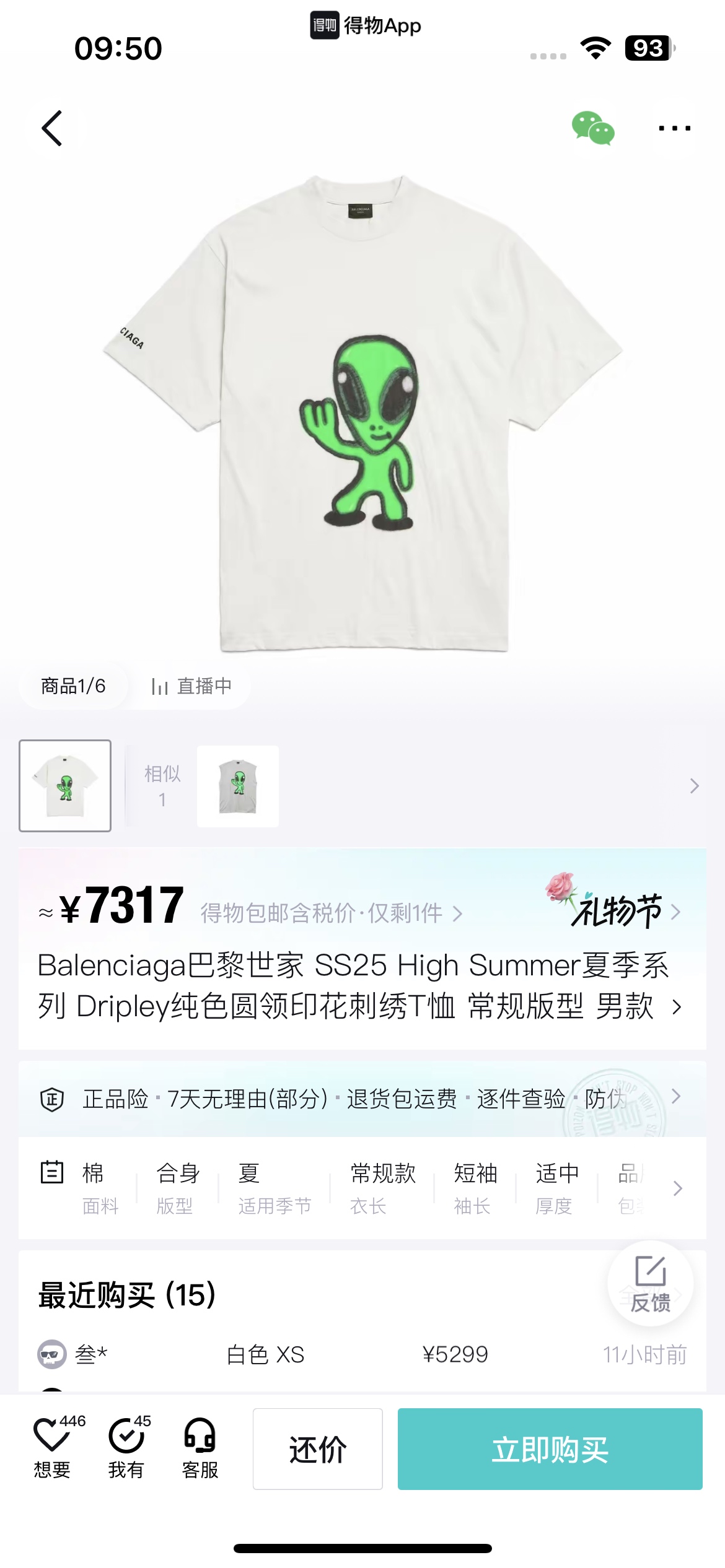The width and height of the screenshot is (725, 1568).
Task: Open the 直播中 live stream chip
Action: click(191, 686)
